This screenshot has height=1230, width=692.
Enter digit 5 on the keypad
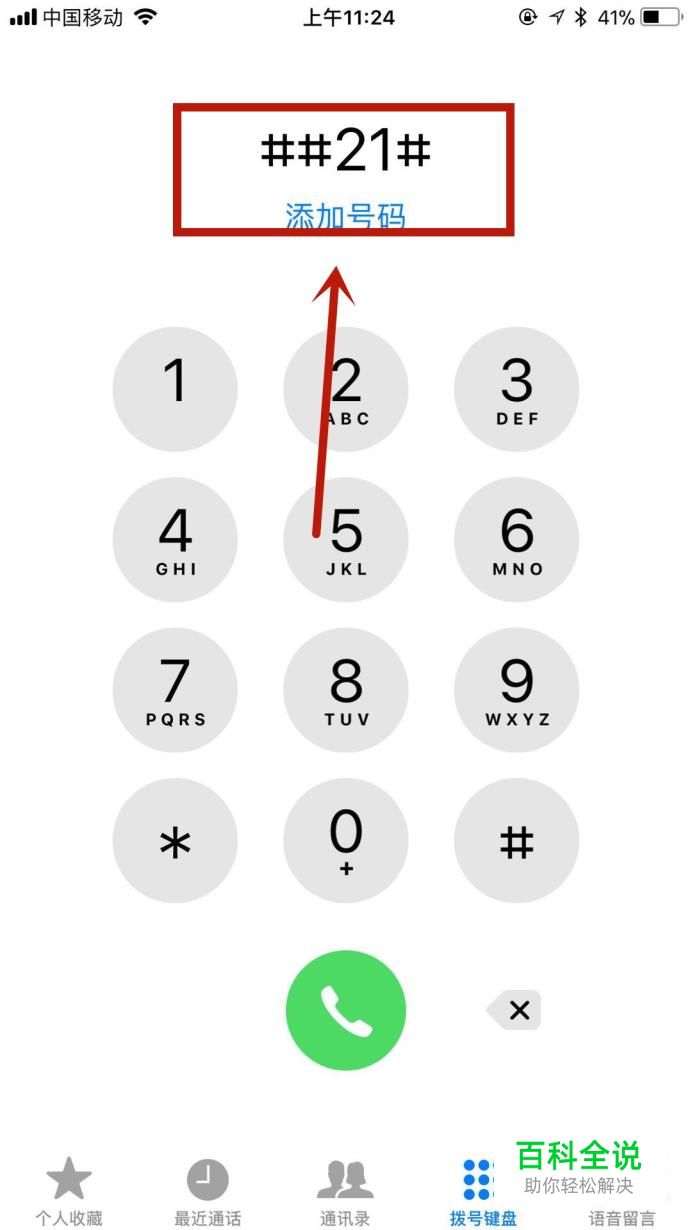346,540
